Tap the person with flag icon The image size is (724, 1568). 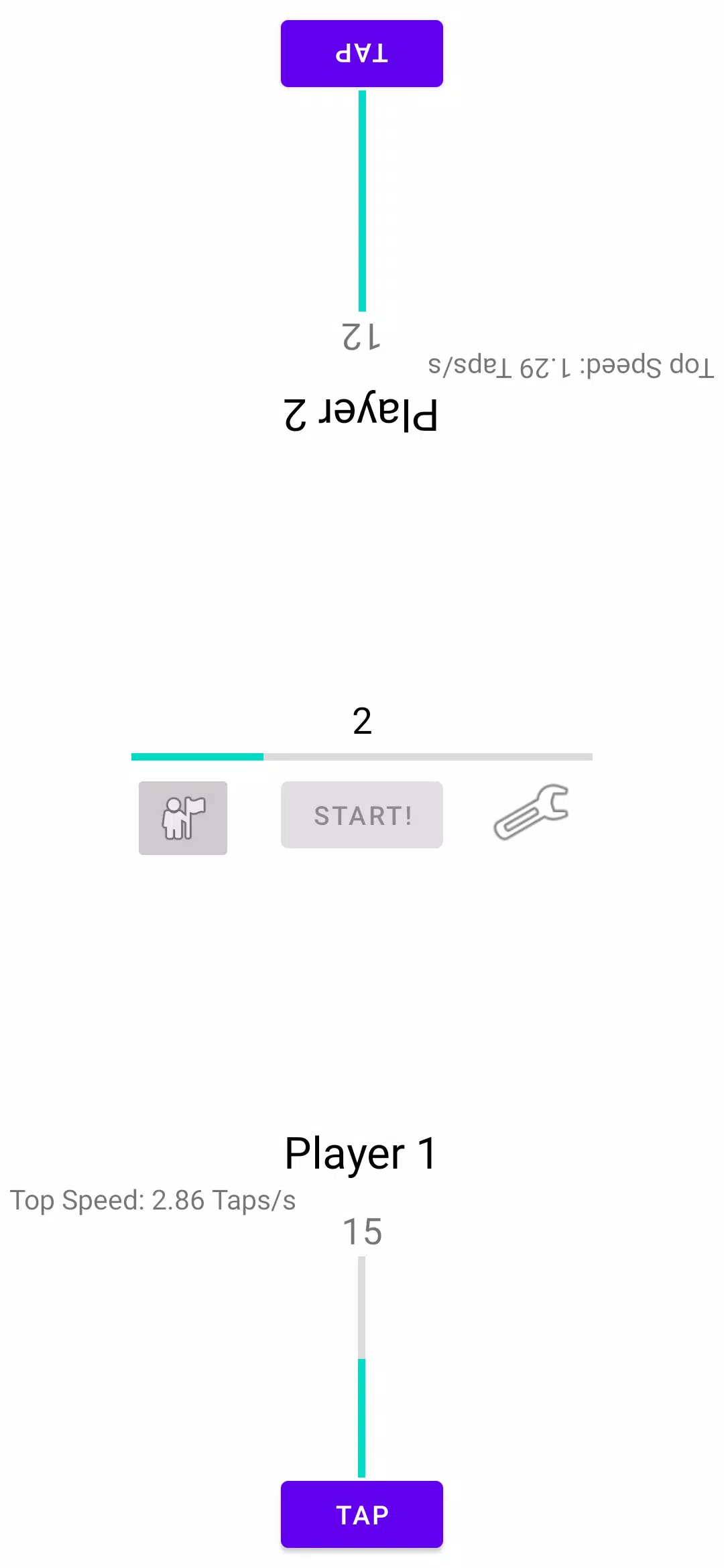183,818
